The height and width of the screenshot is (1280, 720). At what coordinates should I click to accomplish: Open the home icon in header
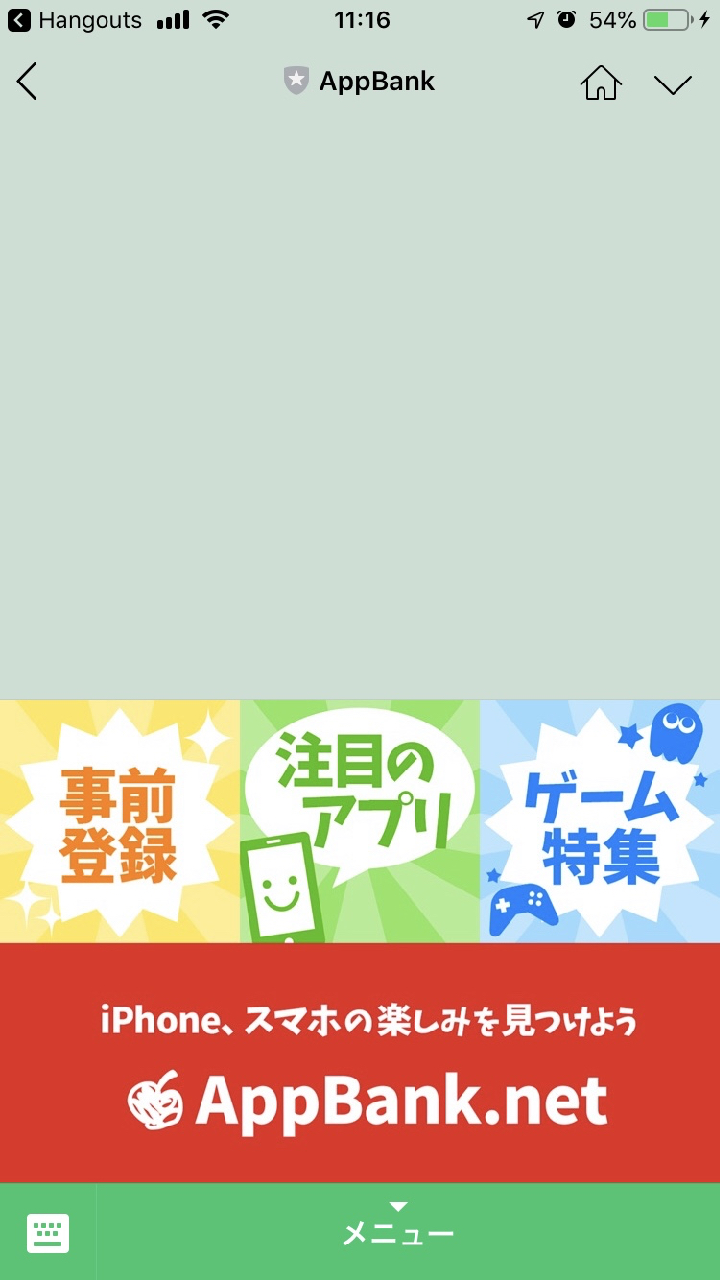pyautogui.click(x=601, y=83)
